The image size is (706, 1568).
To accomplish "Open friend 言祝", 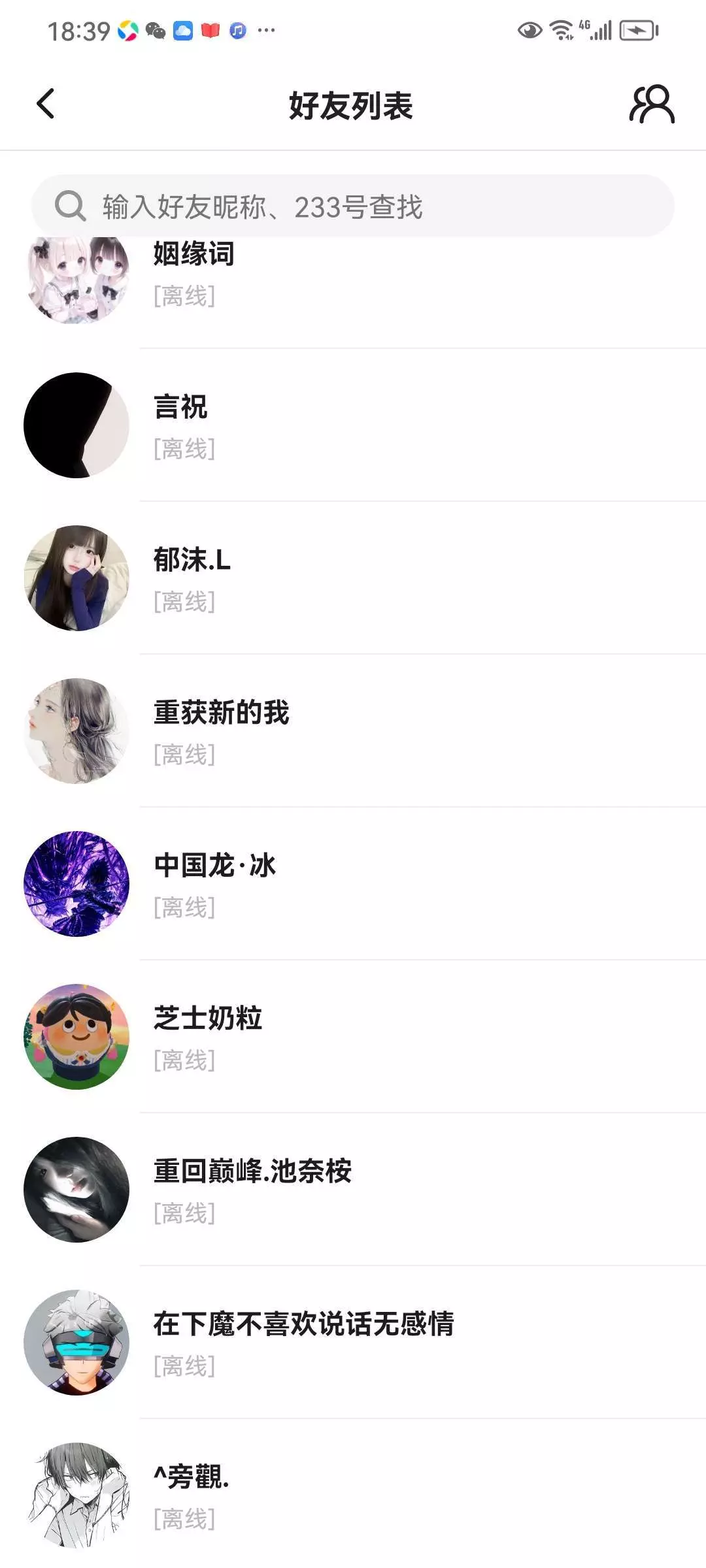I will (x=353, y=425).
